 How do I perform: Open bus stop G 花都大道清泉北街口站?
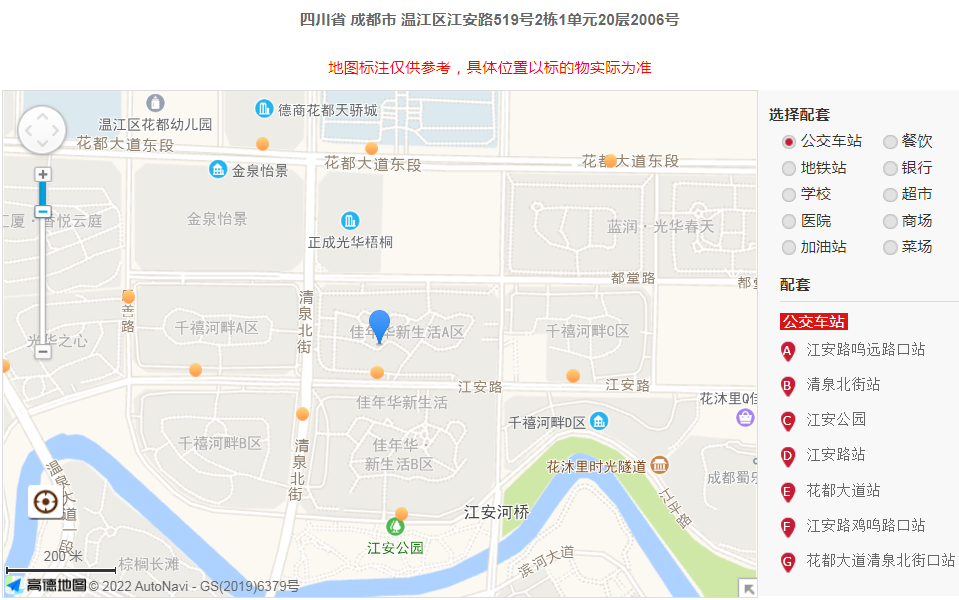click(x=880, y=561)
